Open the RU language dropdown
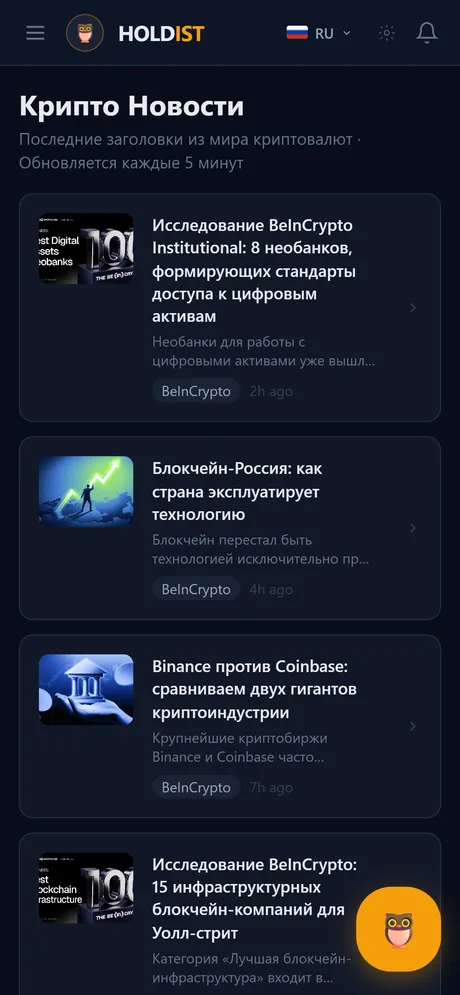The width and height of the screenshot is (460, 995). pyautogui.click(x=319, y=33)
